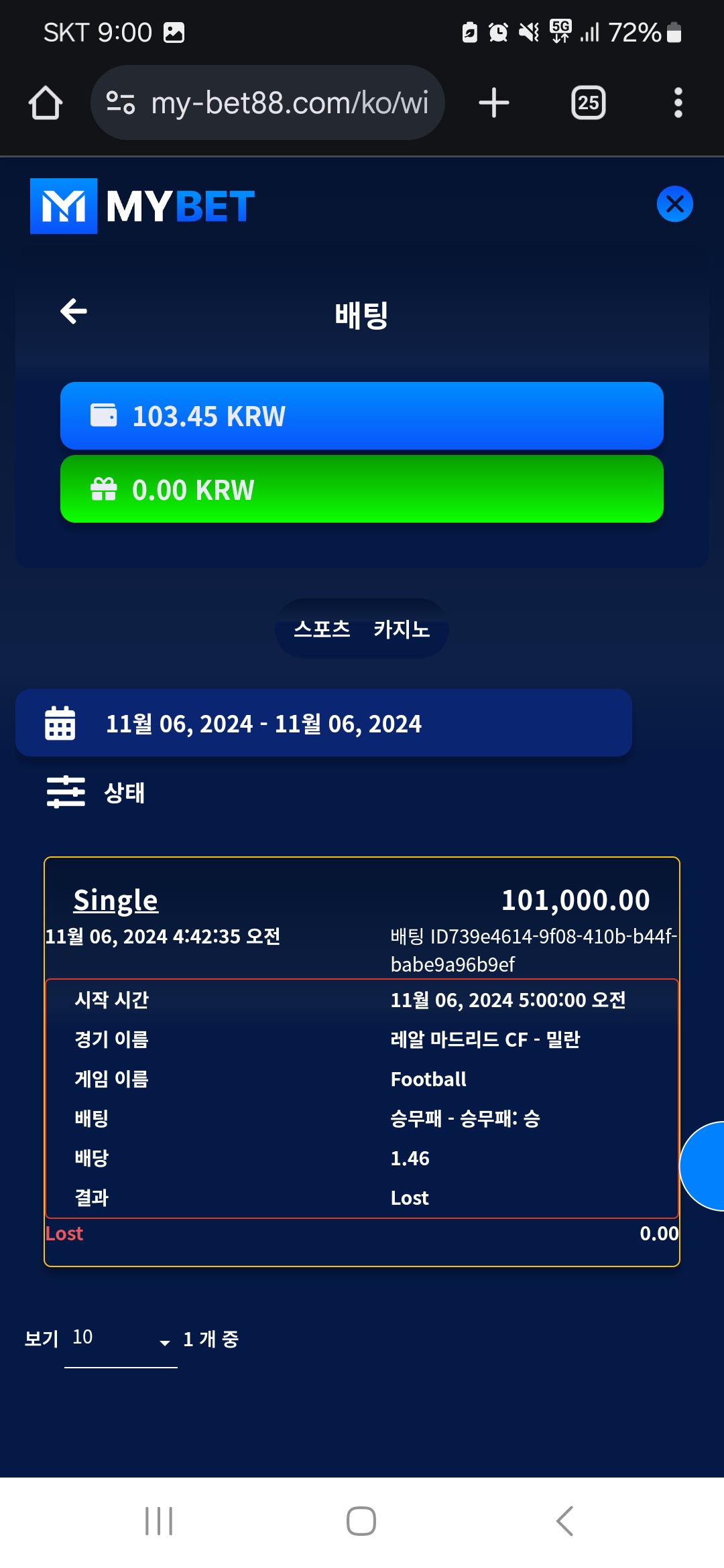This screenshot has height=1568, width=724.
Task: Tap the 103.45 KRW wallet balance
Action: click(362, 415)
